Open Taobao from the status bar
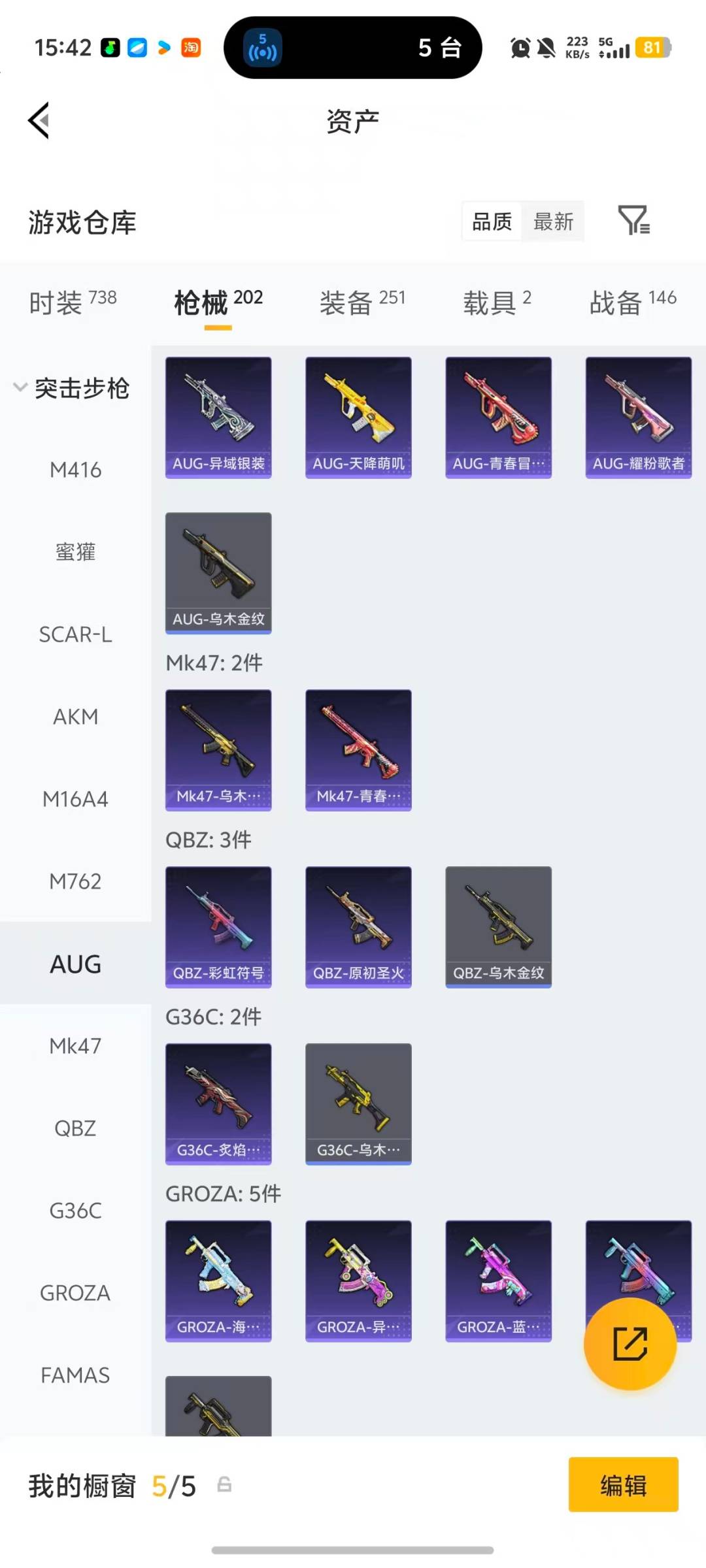This screenshot has width=706, height=1568. pos(190,48)
